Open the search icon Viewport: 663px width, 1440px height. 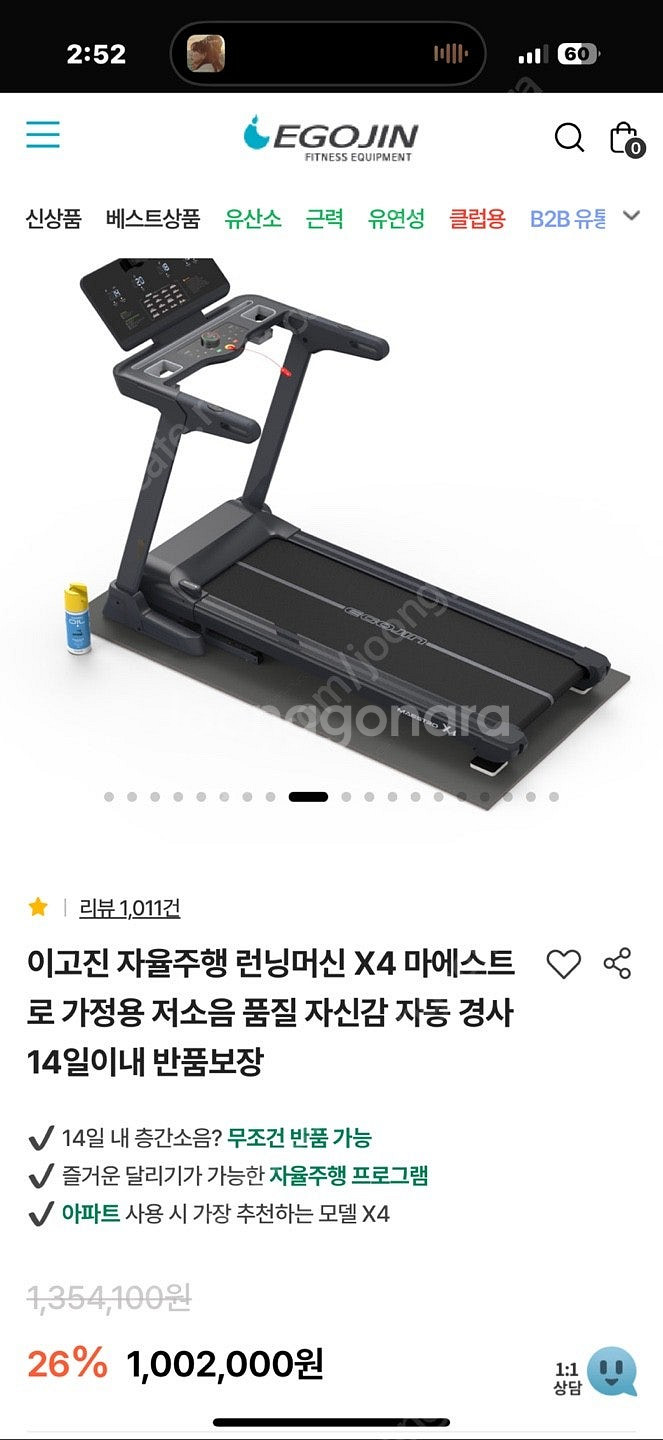click(569, 137)
